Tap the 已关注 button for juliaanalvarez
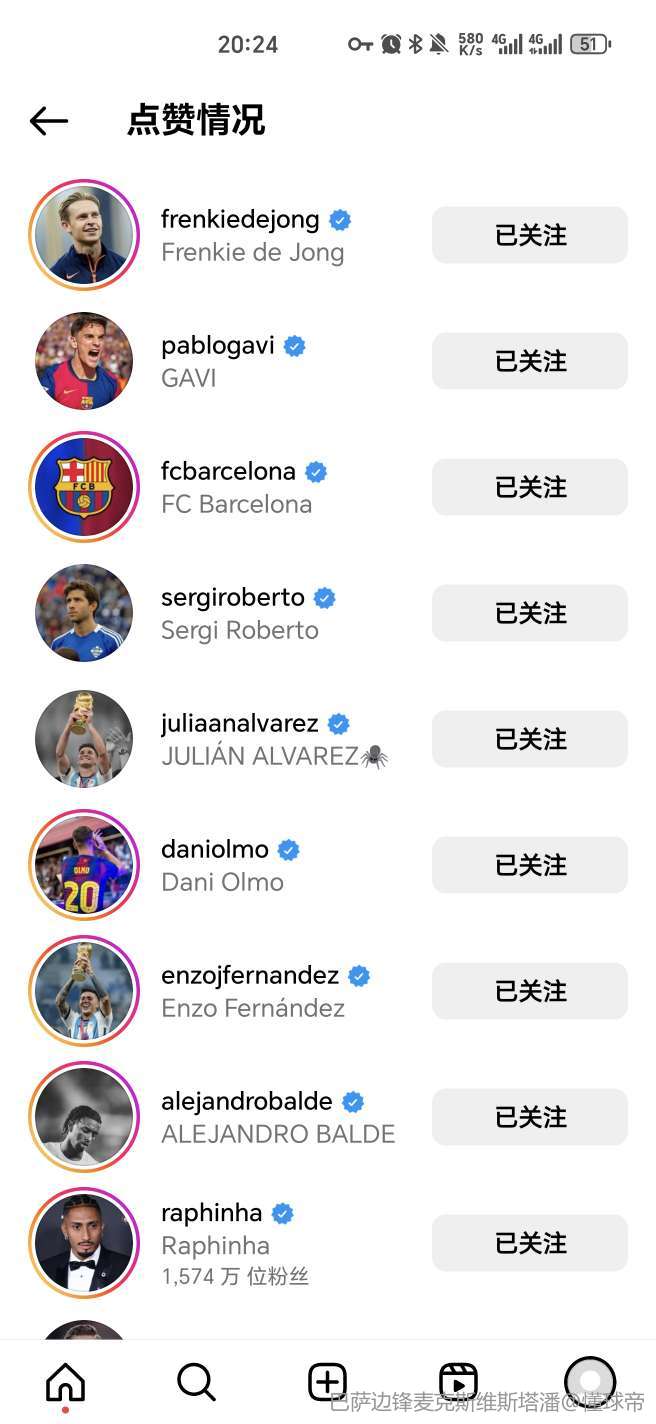 (x=529, y=739)
